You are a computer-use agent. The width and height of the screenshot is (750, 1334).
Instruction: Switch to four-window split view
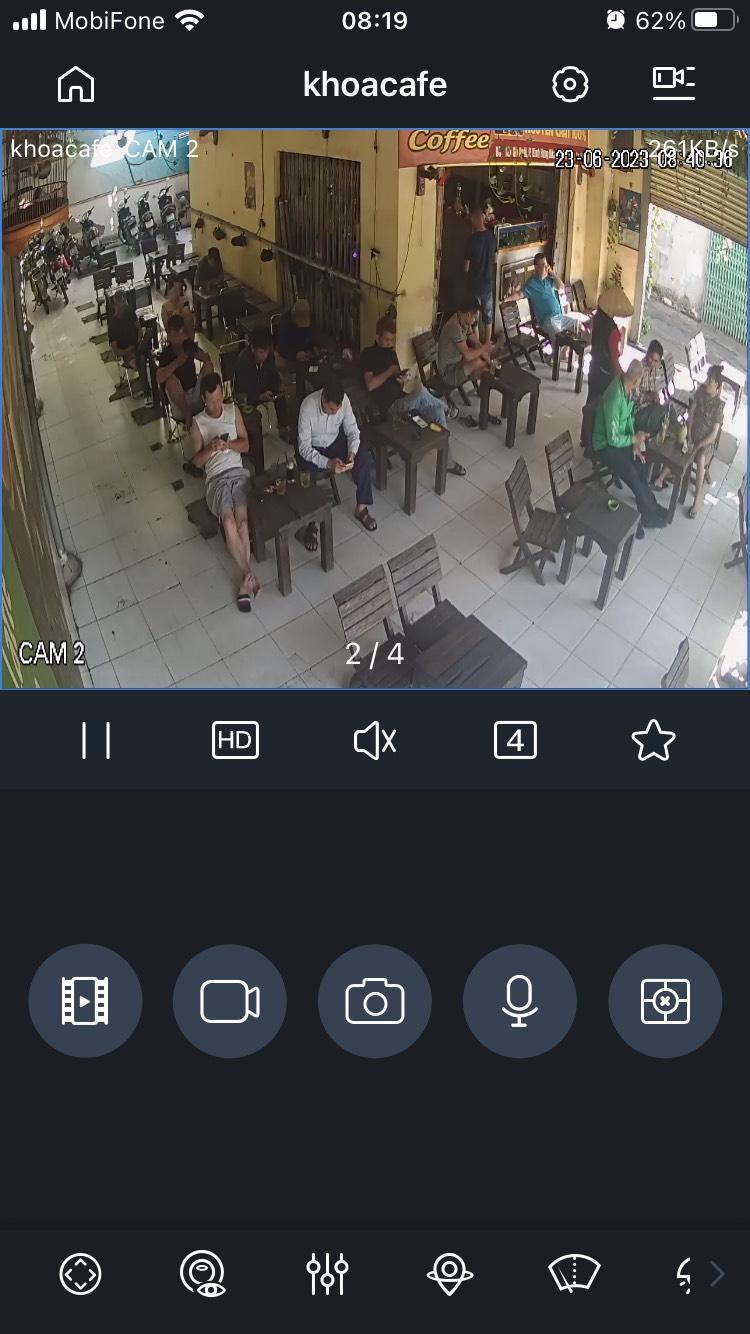(515, 741)
